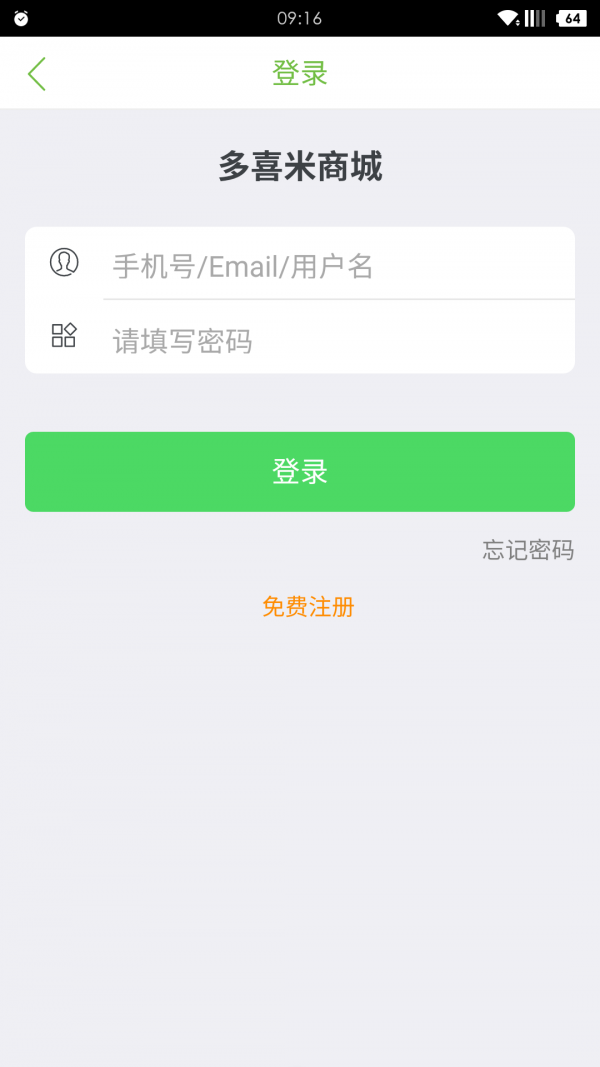600x1067 pixels.
Task: Go back using the green arrow
Action: tap(37, 73)
